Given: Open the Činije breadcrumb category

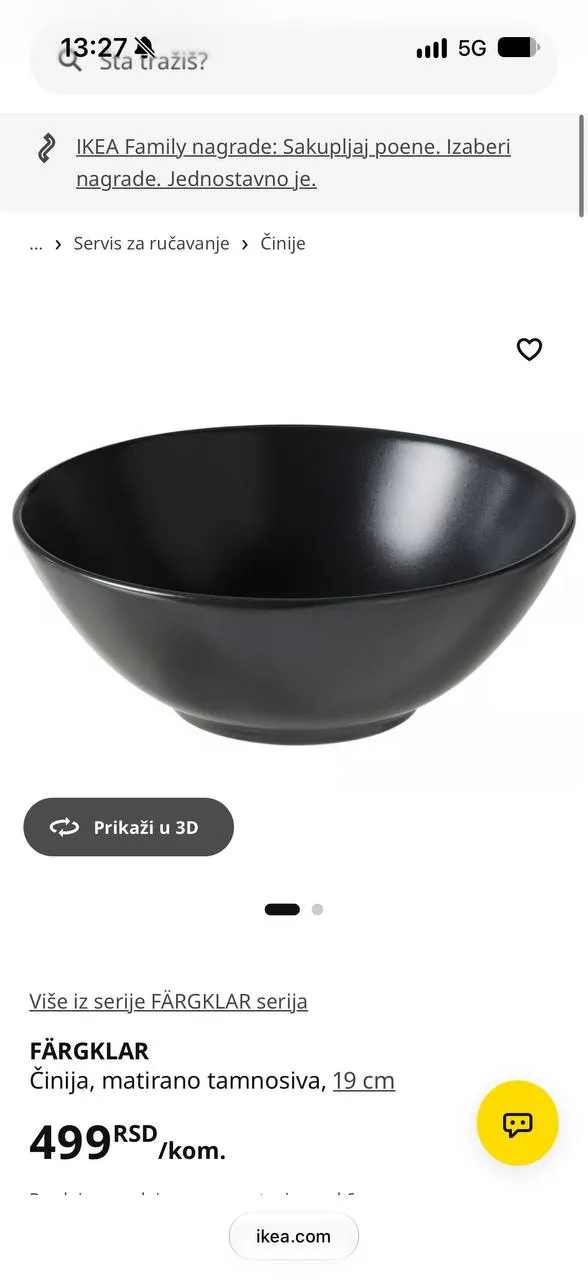Looking at the screenshot, I should (283, 244).
